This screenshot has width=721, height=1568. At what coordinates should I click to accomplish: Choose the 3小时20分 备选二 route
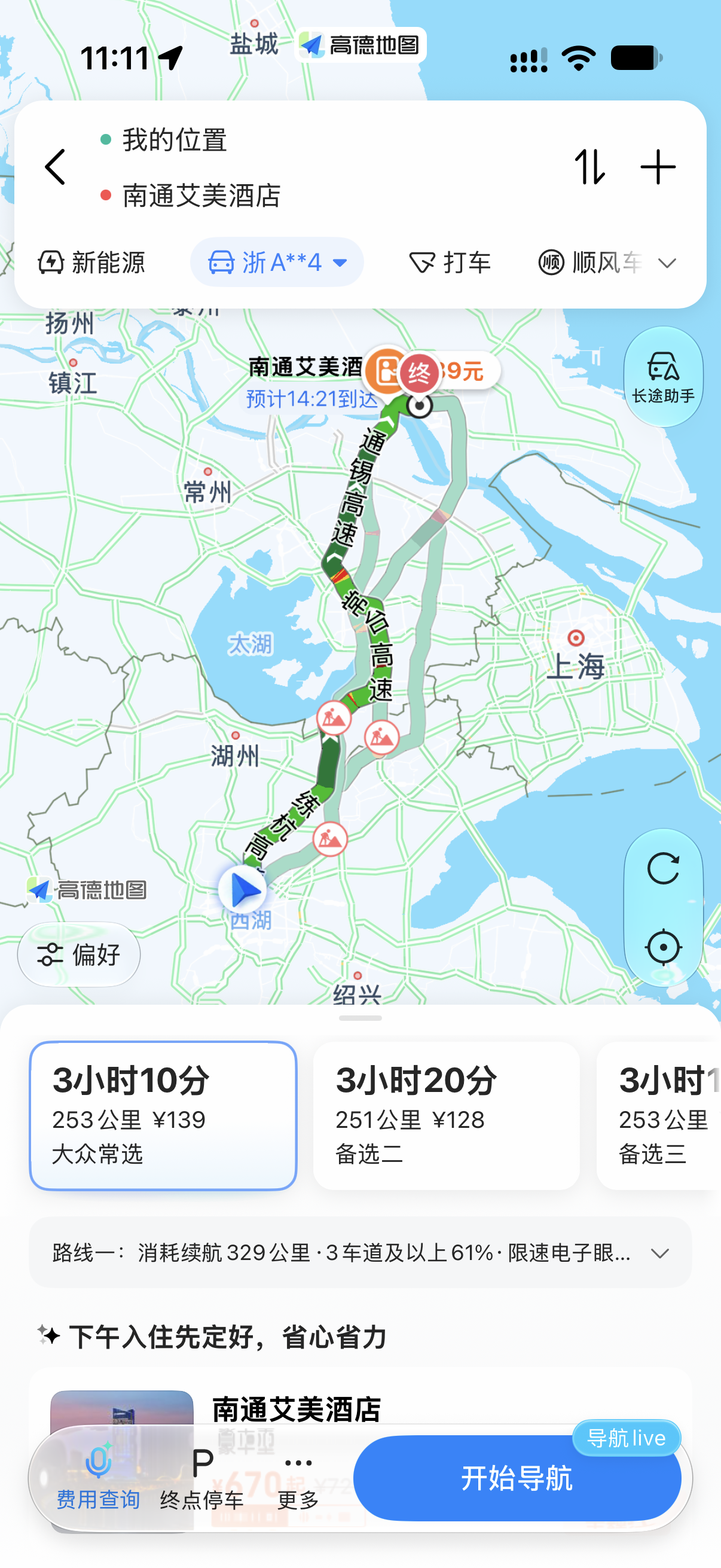tap(446, 1115)
